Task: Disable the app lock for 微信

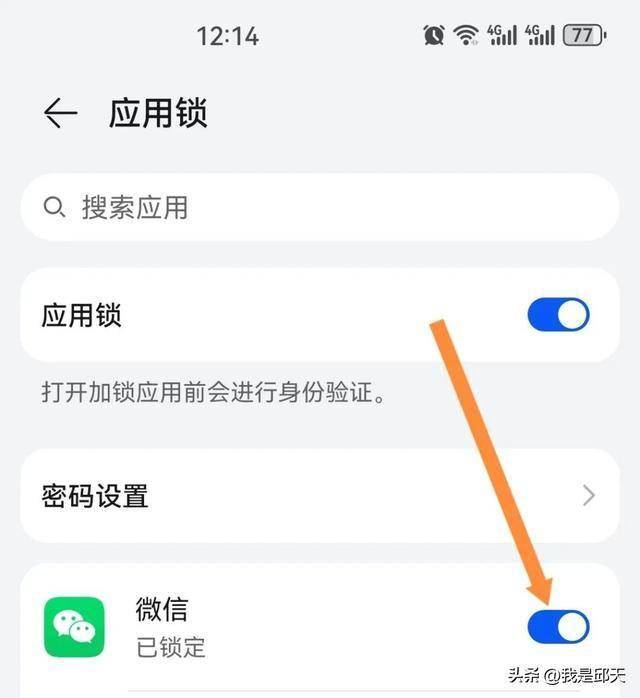Action: [x=558, y=627]
